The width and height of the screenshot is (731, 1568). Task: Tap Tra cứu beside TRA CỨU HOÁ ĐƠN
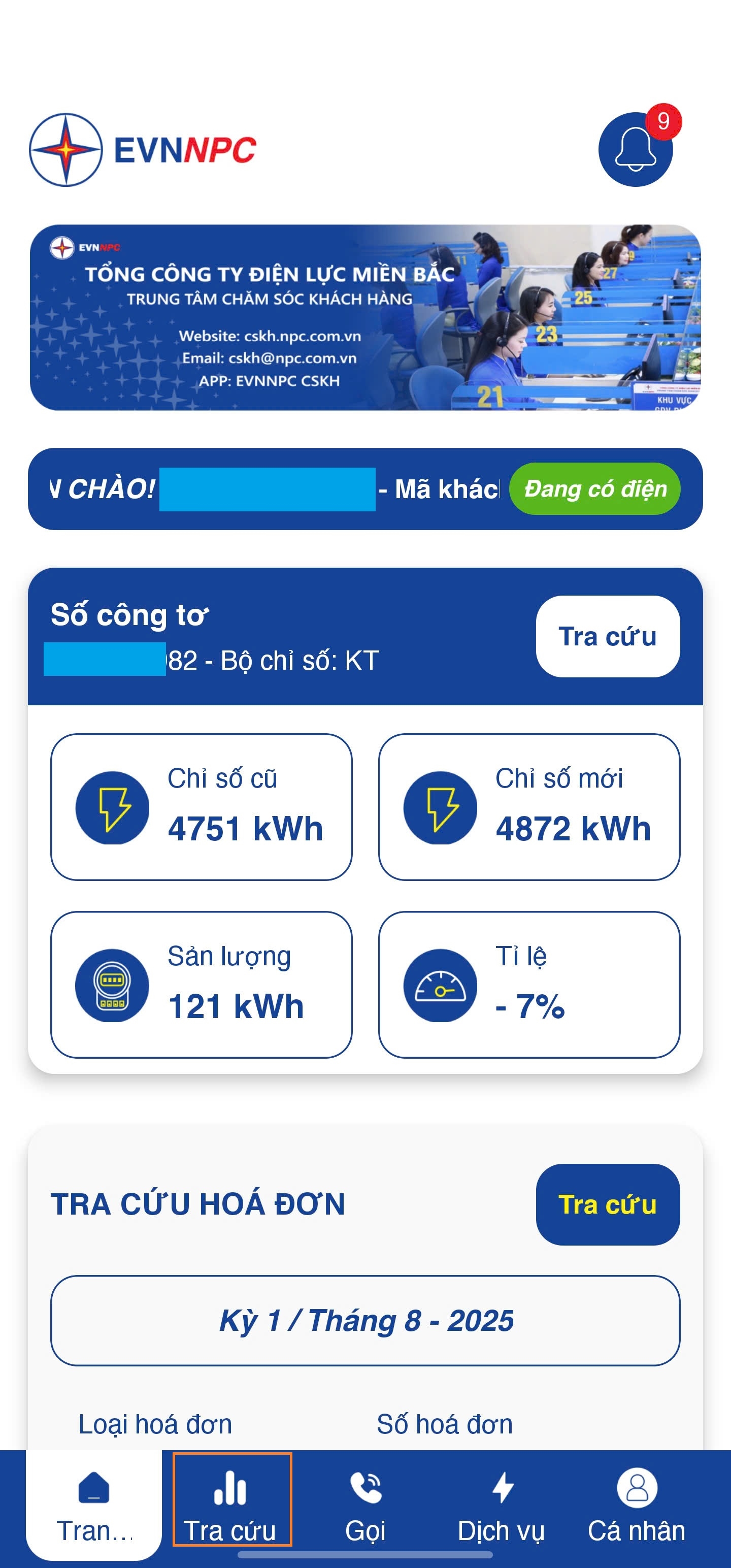[x=608, y=1204]
